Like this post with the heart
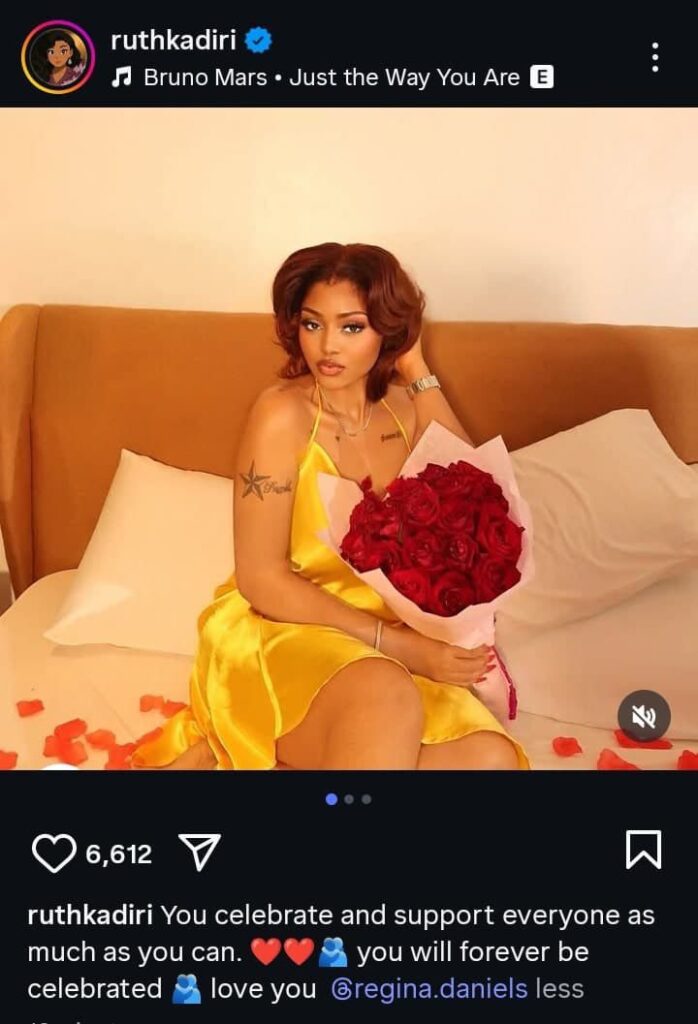 (x=53, y=853)
